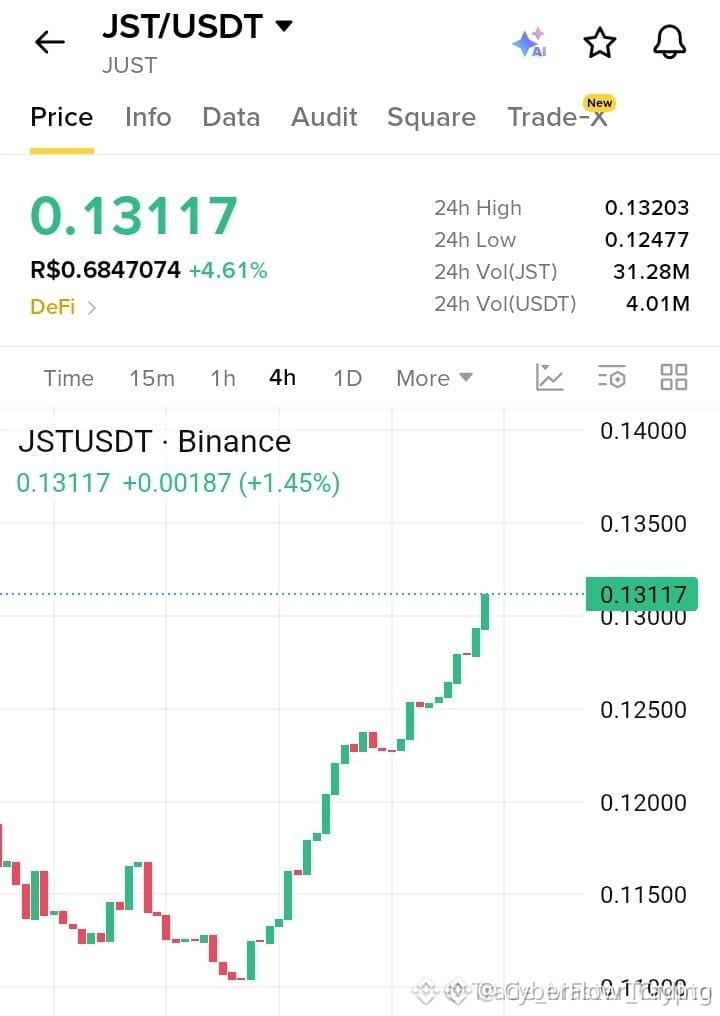Switch to the Info tab
The height and width of the screenshot is (1016, 720).
pyautogui.click(x=148, y=117)
